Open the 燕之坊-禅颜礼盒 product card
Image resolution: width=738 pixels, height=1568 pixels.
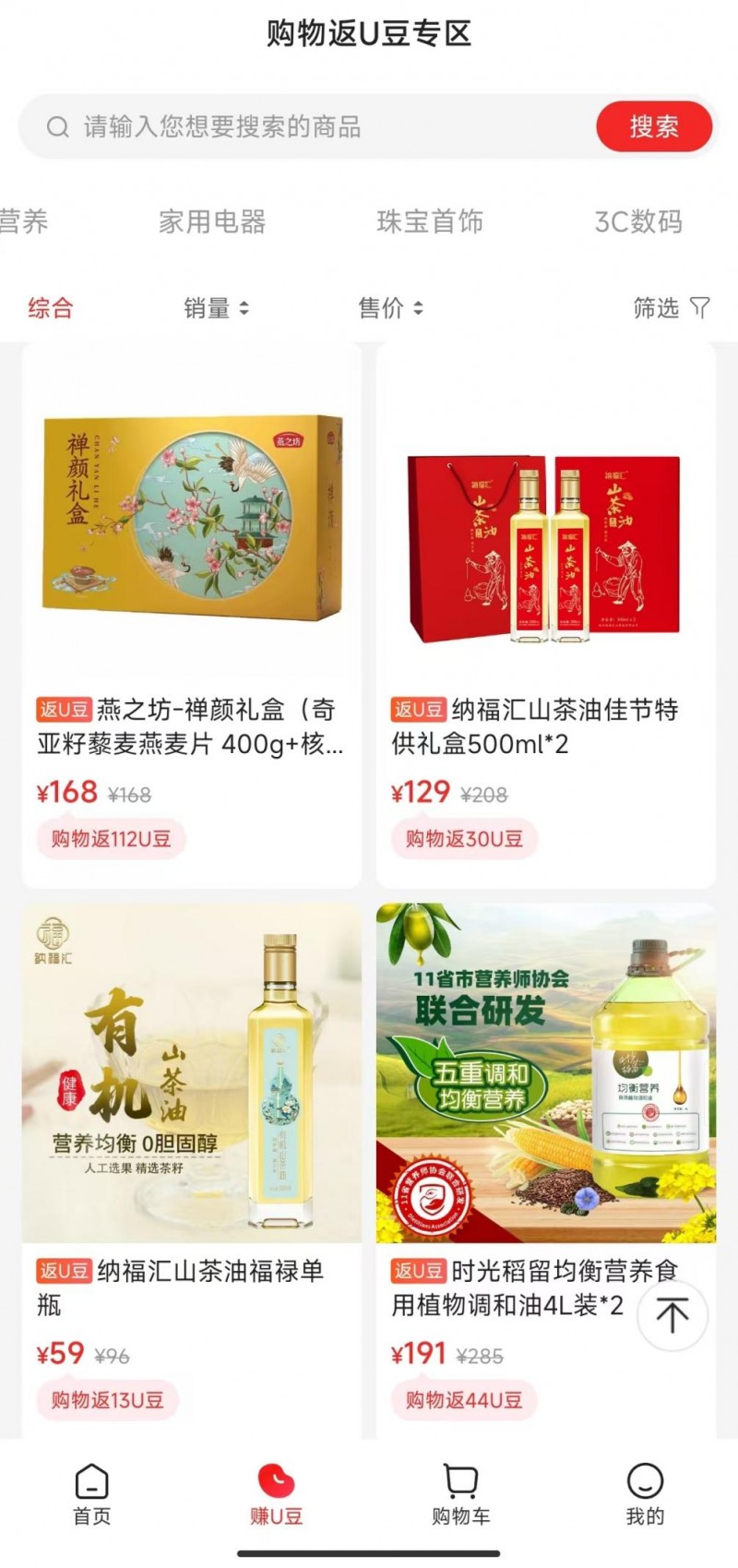coord(192,616)
